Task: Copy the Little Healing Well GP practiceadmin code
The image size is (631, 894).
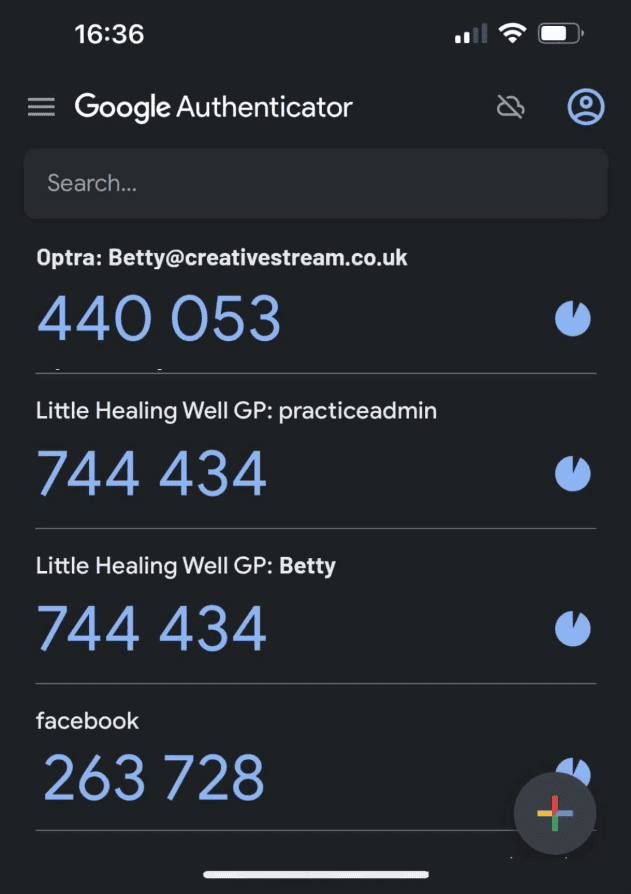Action: (152, 473)
